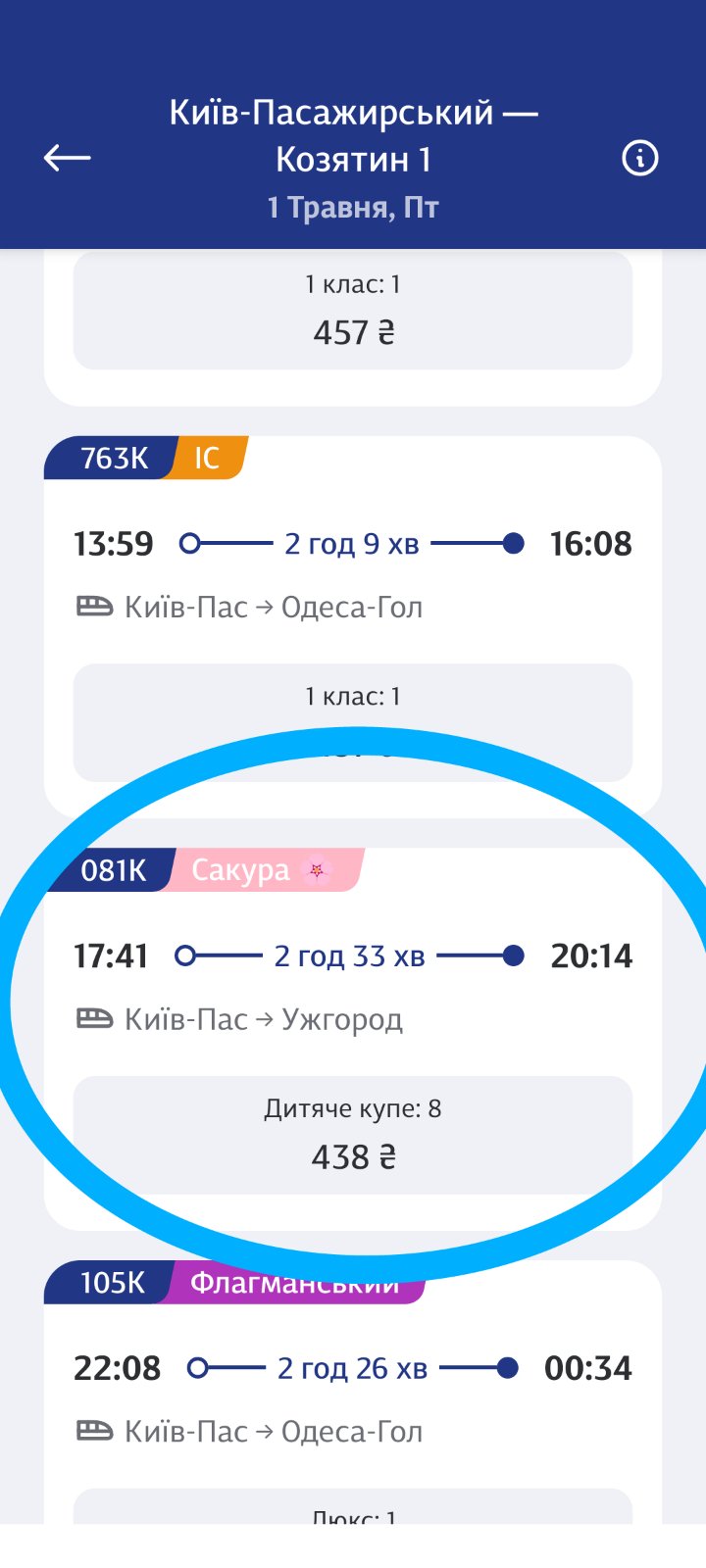Go back using the arrow icon
This screenshot has height=1568, width=706.
[67, 158]
